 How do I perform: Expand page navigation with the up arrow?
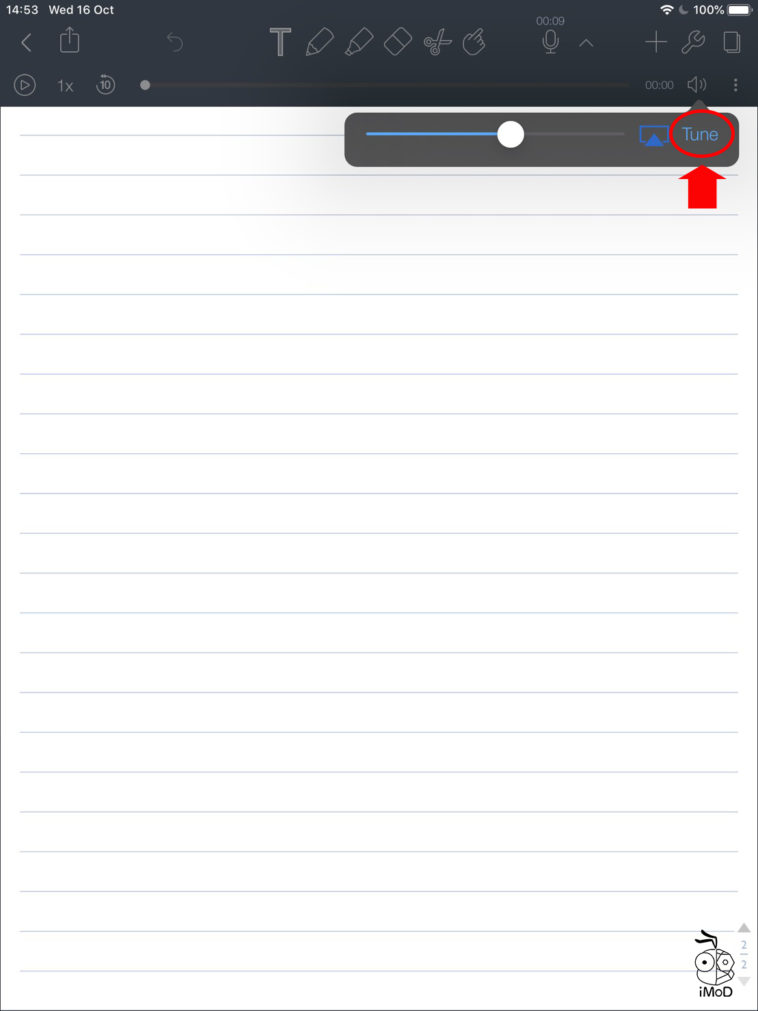tap(742, 927)
